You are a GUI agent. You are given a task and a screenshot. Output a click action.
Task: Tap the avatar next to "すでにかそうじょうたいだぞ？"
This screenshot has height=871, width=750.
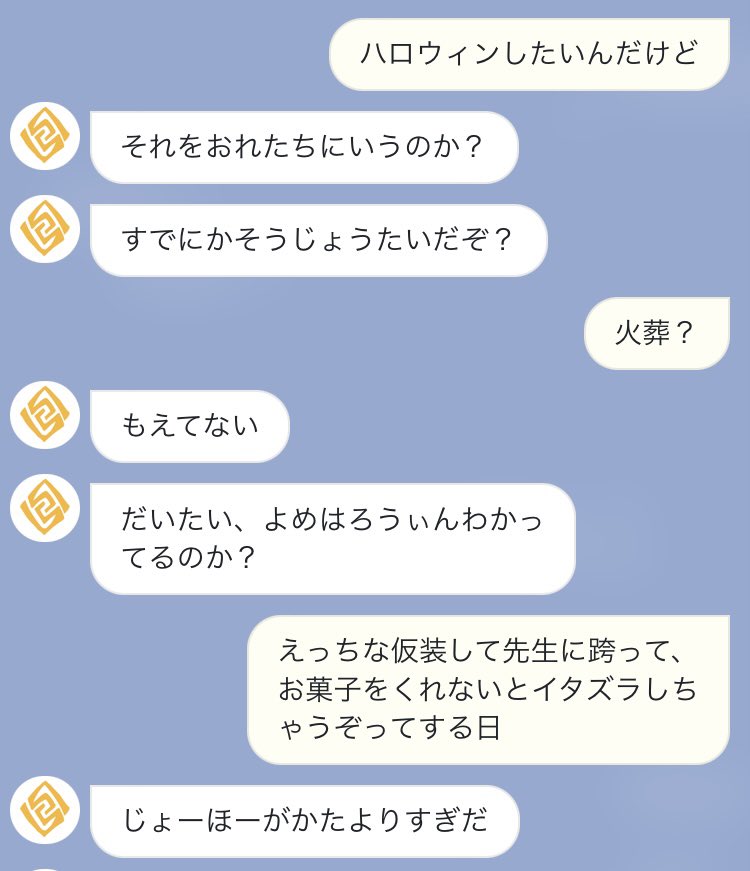point(45,229)
